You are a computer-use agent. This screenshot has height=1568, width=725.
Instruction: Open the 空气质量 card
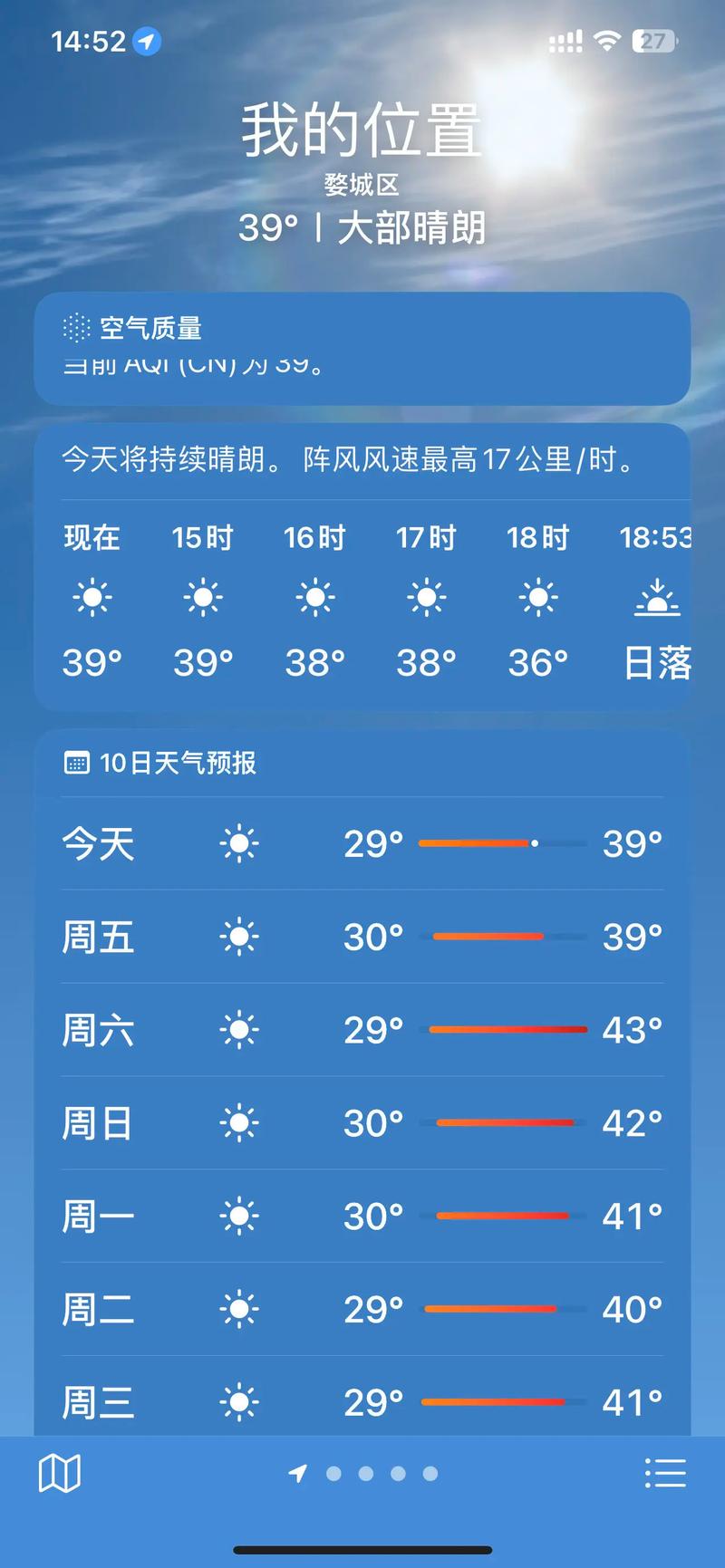pyautogui.click(x=362, y=349)
